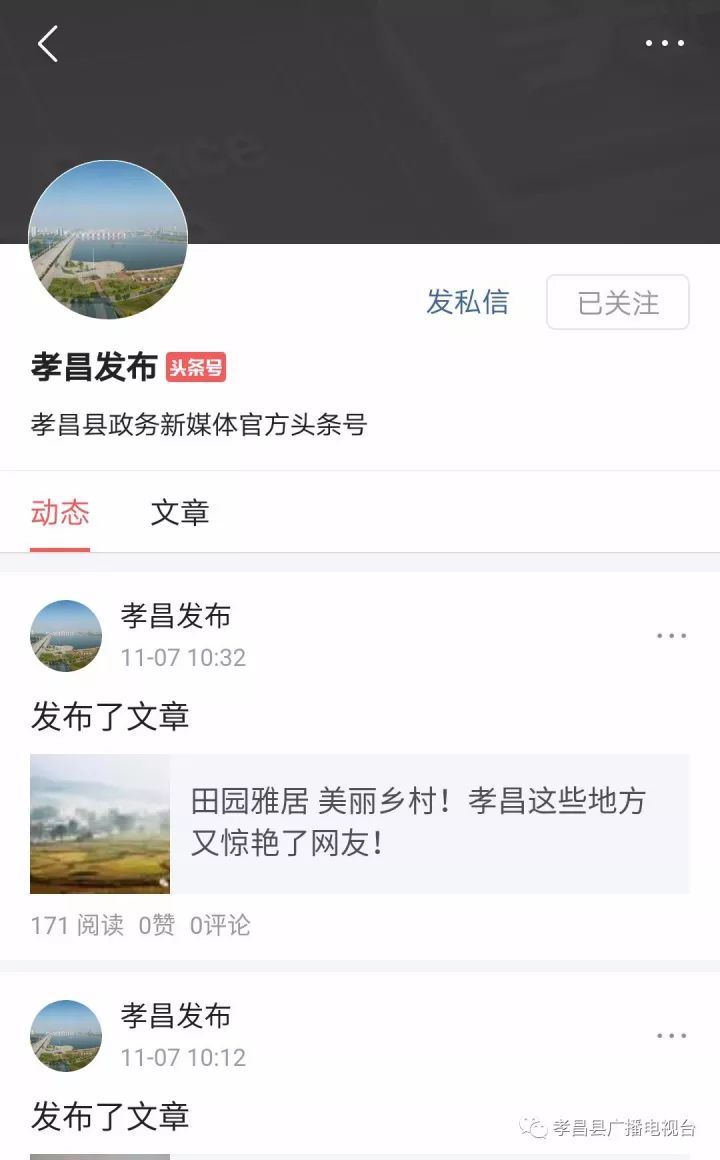Open 孝昌发布 large profile avatar

[108, 240]
